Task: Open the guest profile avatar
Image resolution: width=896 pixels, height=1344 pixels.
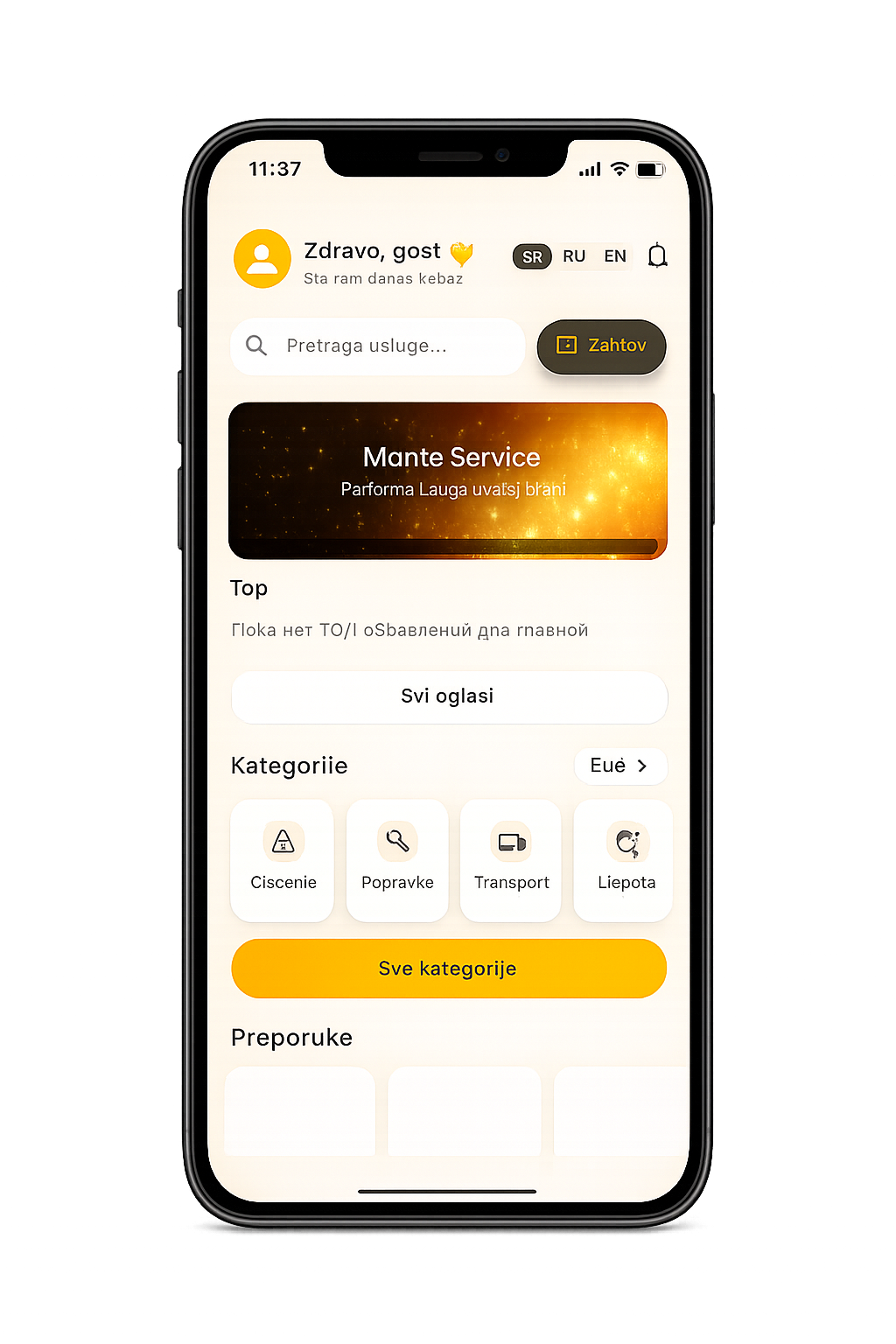Action: click(x=262, y=259)
